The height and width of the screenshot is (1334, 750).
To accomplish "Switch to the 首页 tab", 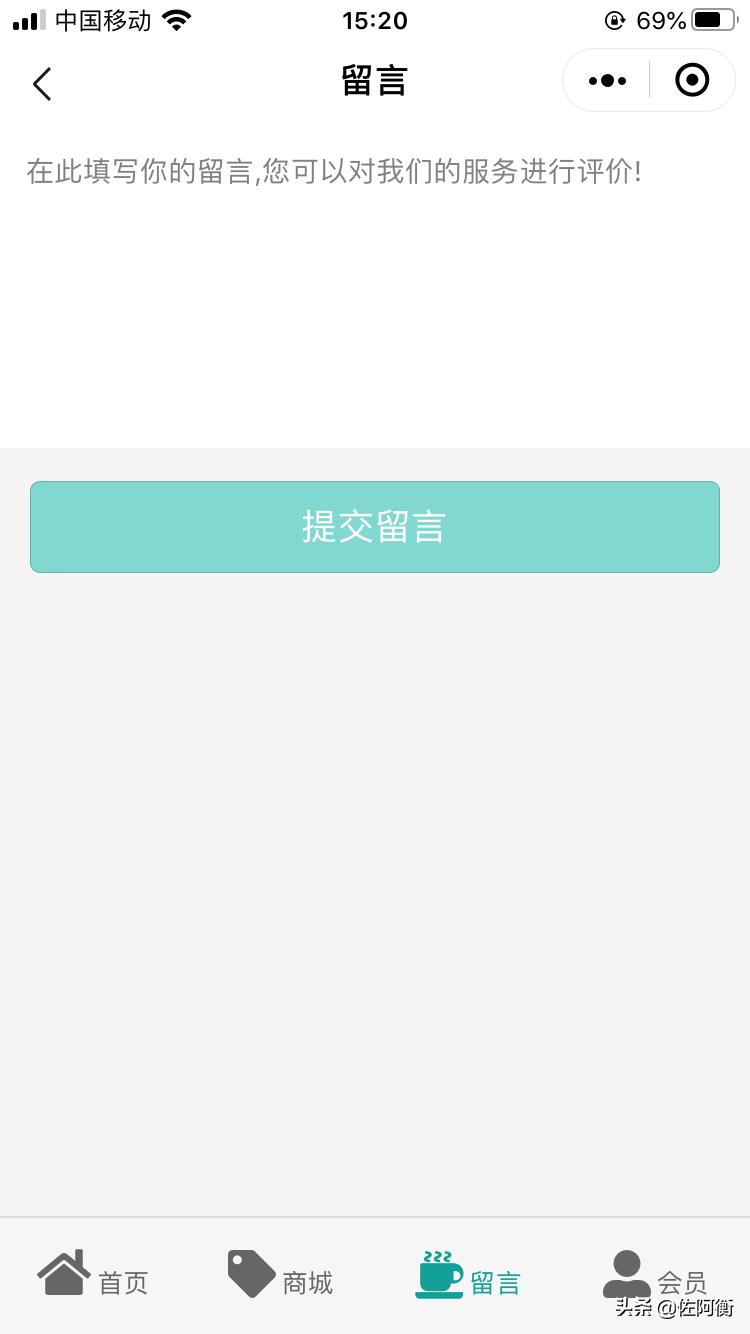I will coord(95,1278).
